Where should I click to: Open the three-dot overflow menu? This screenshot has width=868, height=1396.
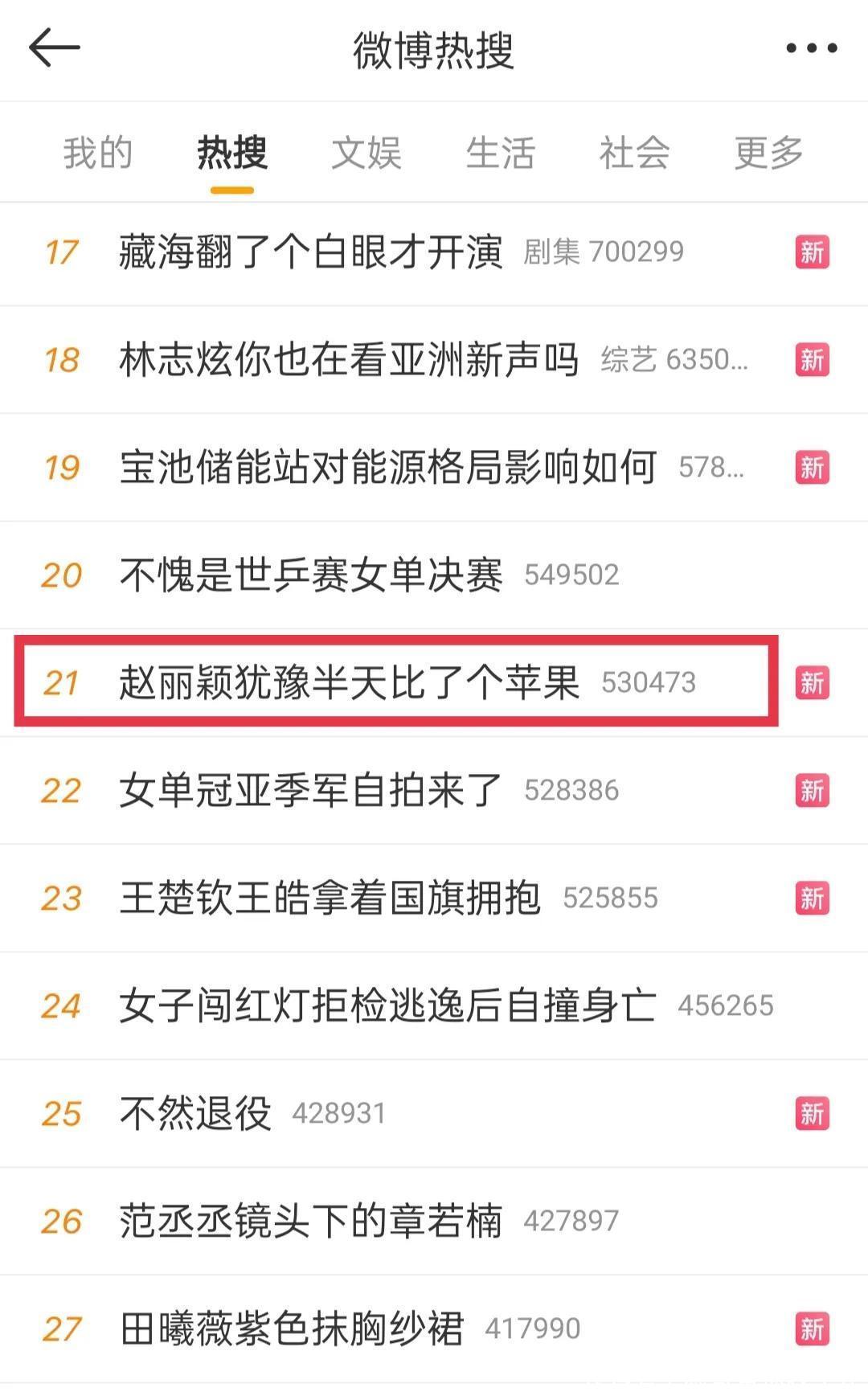coord(811,49)
